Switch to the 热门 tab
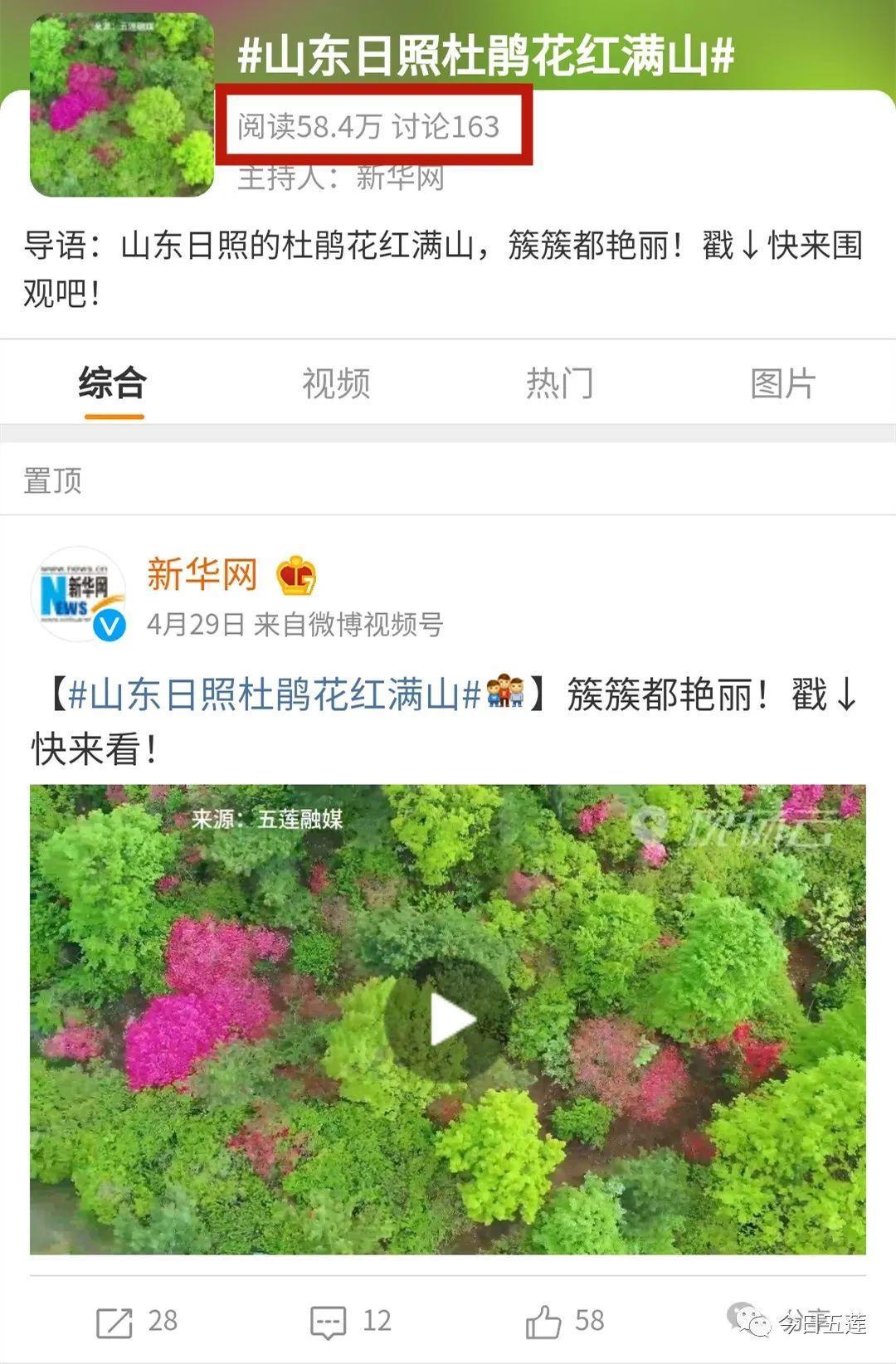 click(x=559, y=383)
